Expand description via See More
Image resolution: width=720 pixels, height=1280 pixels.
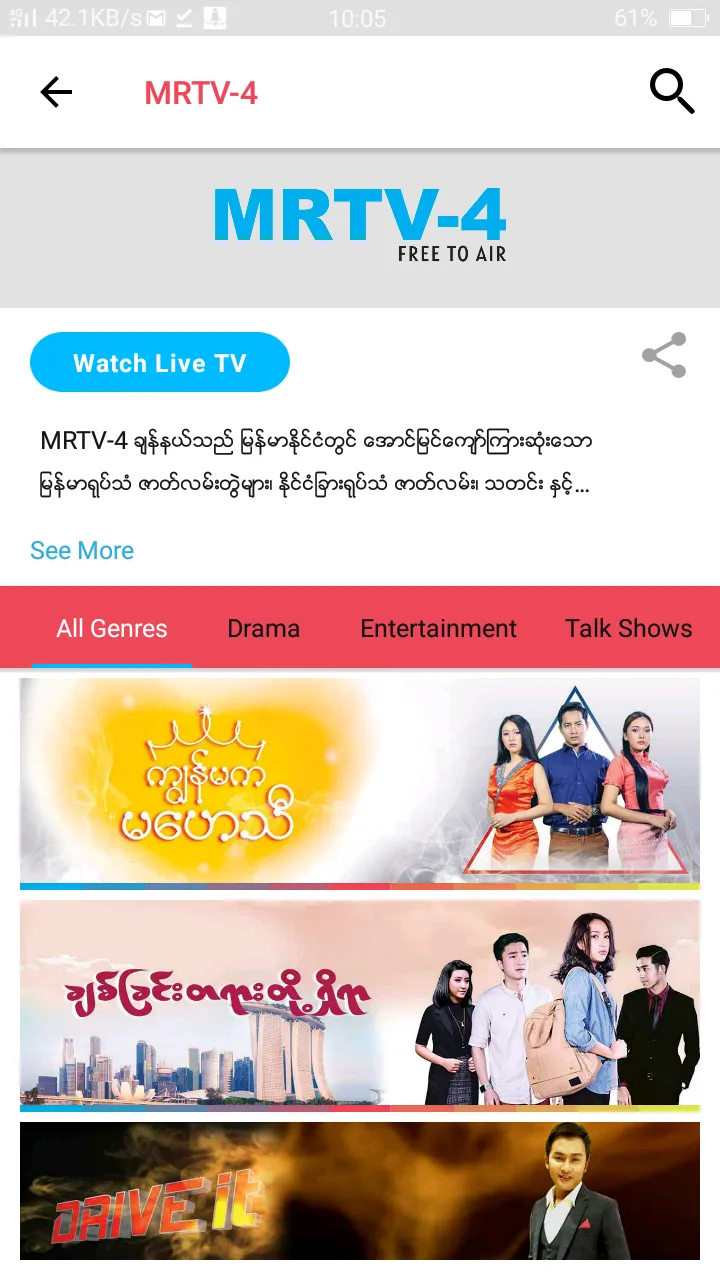pyautogui.click(x=82, y=550)
